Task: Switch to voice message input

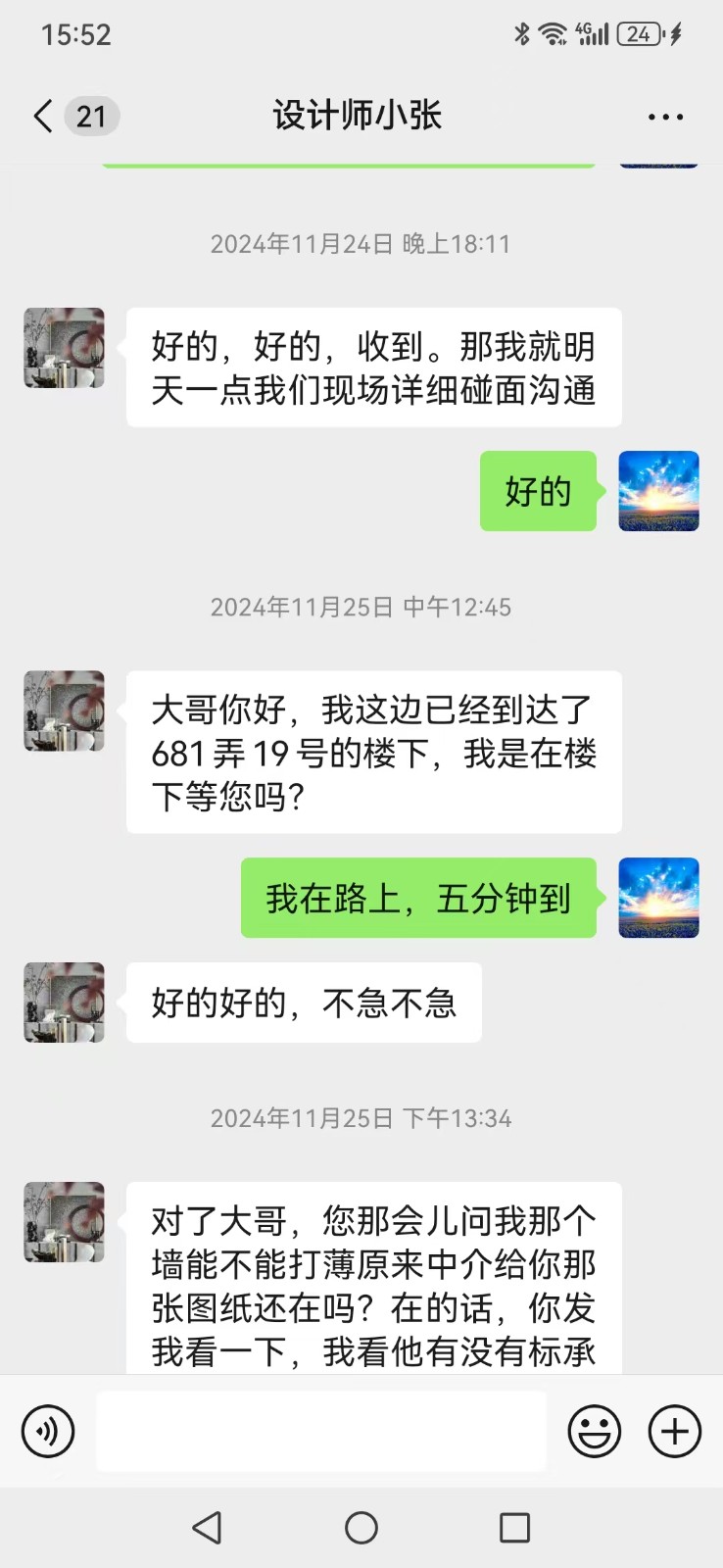Action: [x=48, y=1431]
